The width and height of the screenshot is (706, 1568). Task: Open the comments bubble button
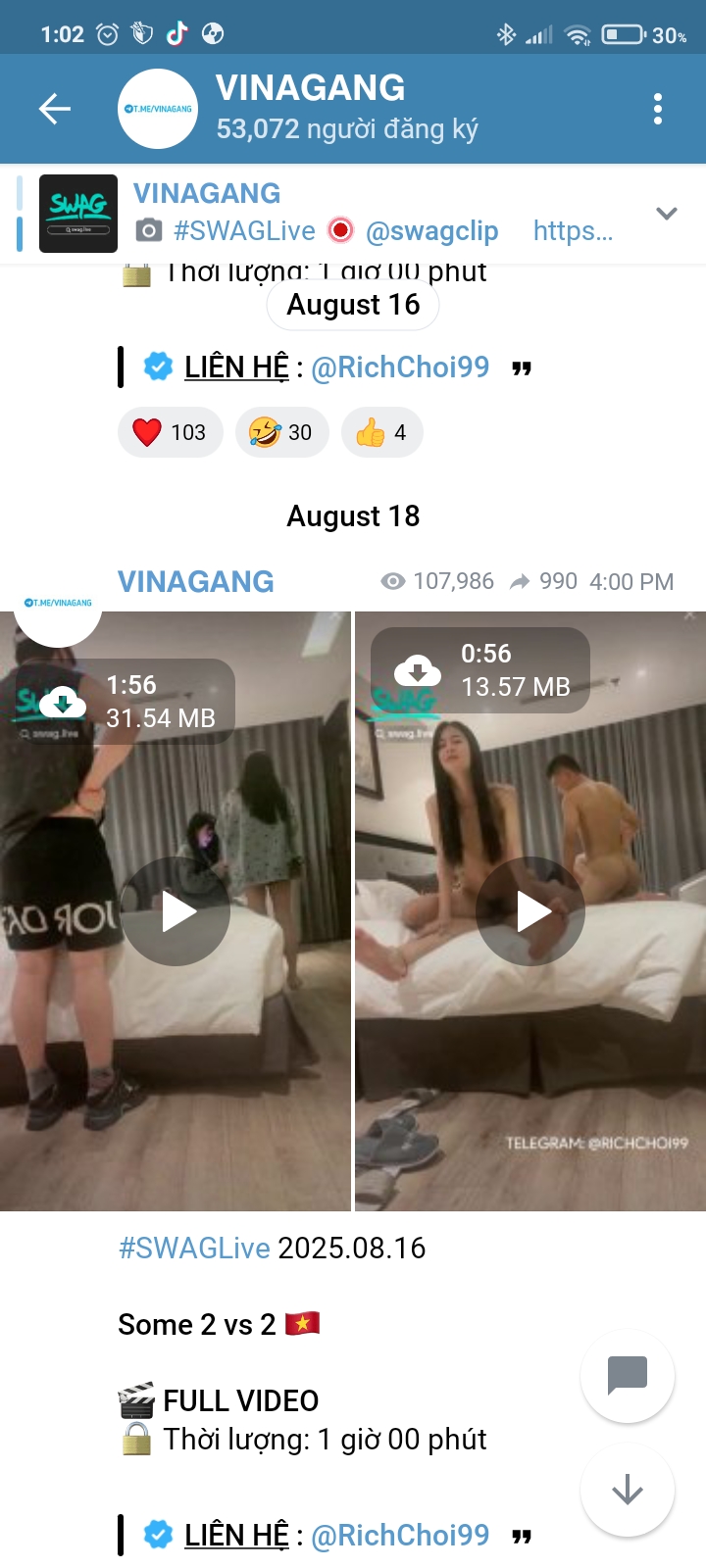(628, 1375)
